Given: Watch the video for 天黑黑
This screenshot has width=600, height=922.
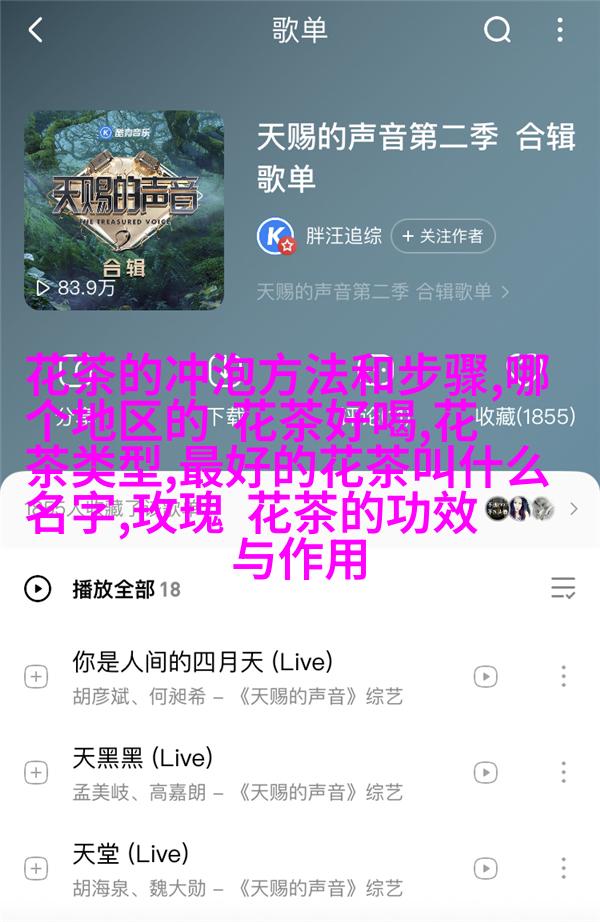Looking at the screenshot, I should click(485, 773).
